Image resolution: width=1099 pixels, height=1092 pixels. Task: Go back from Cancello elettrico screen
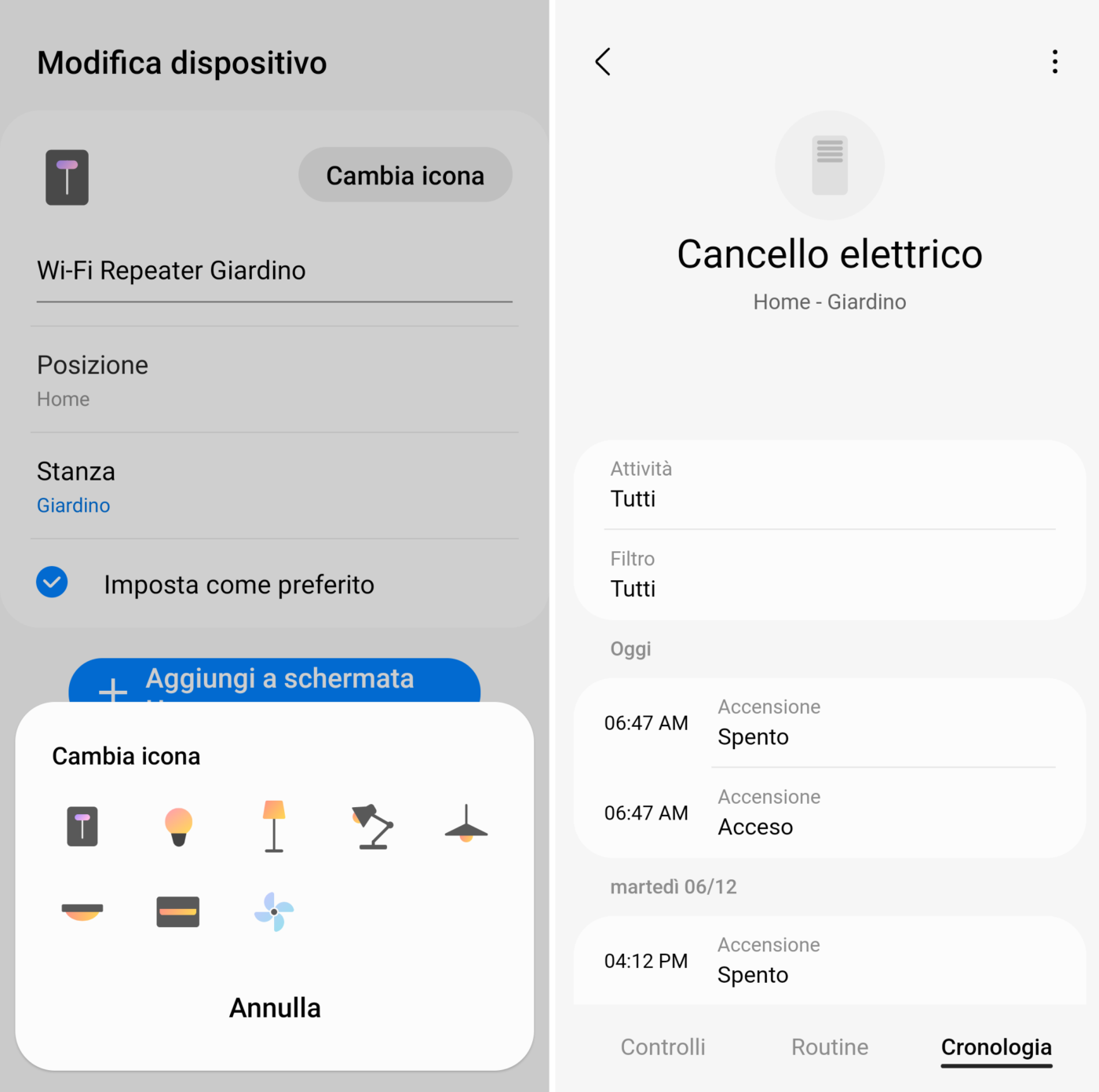[603, 62]
